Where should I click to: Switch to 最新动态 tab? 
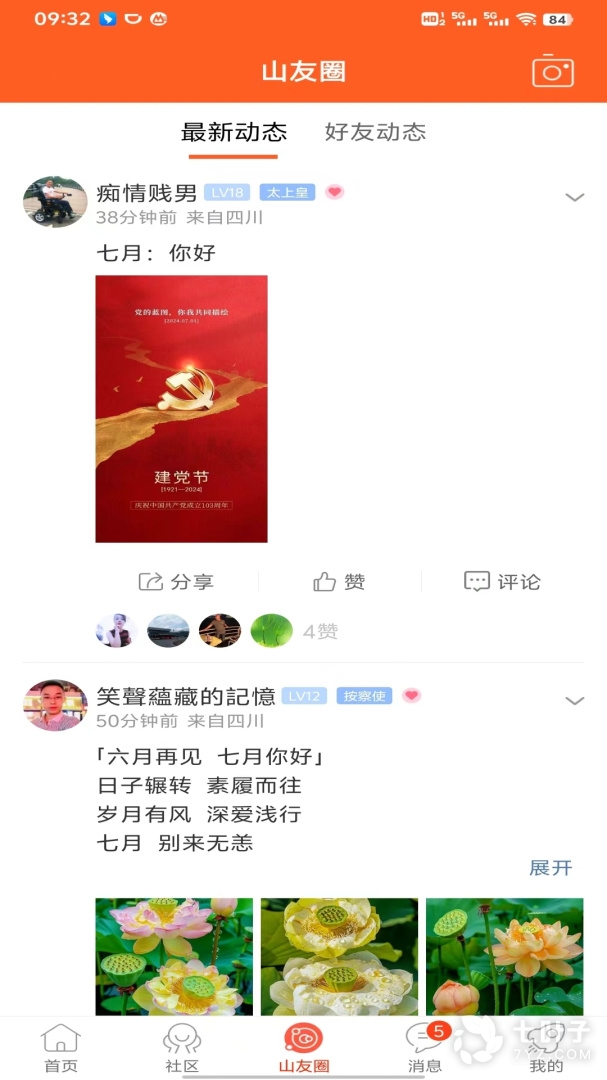click(233, 132)
